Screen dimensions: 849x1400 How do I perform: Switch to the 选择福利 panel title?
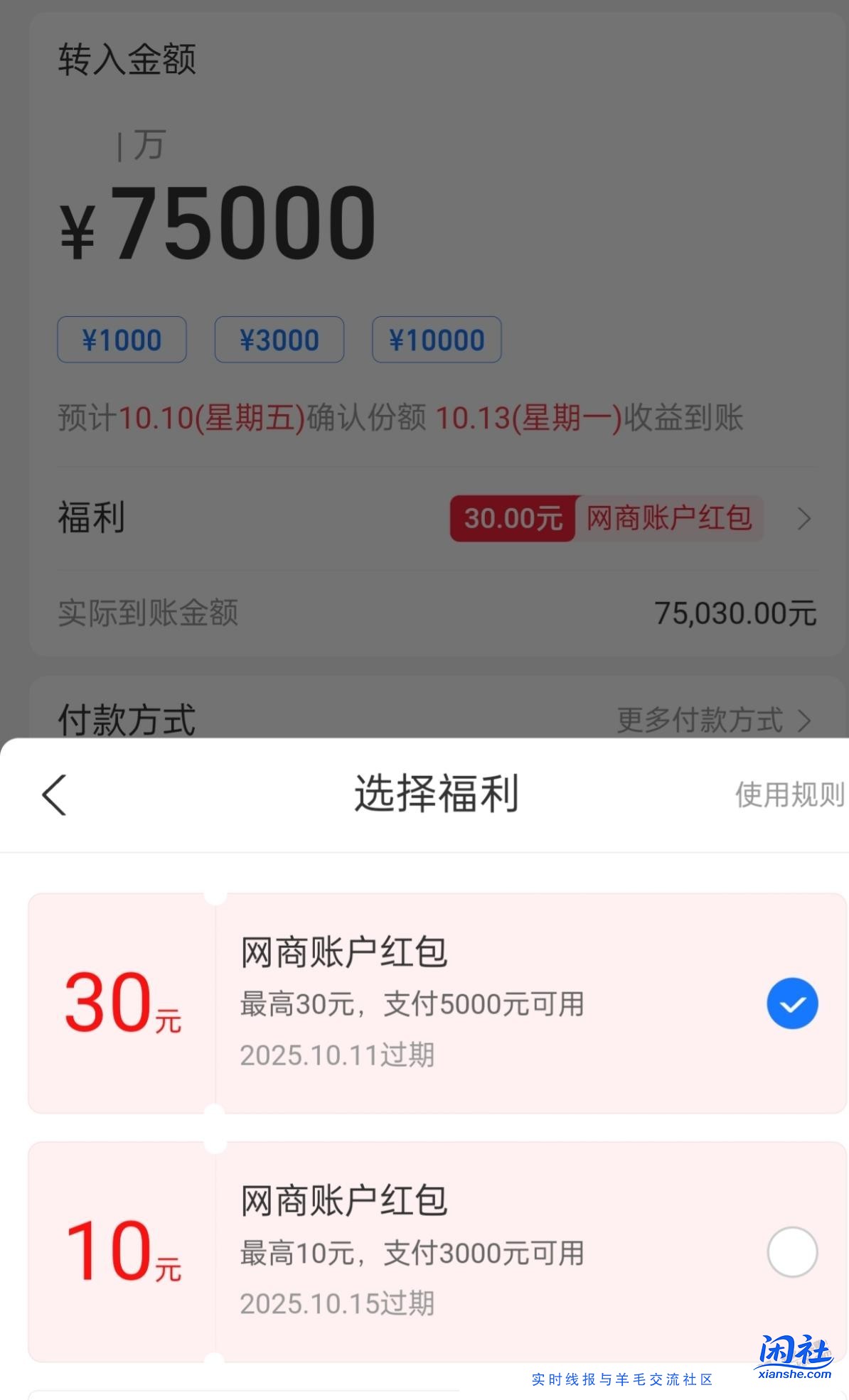tap(437, 795)
